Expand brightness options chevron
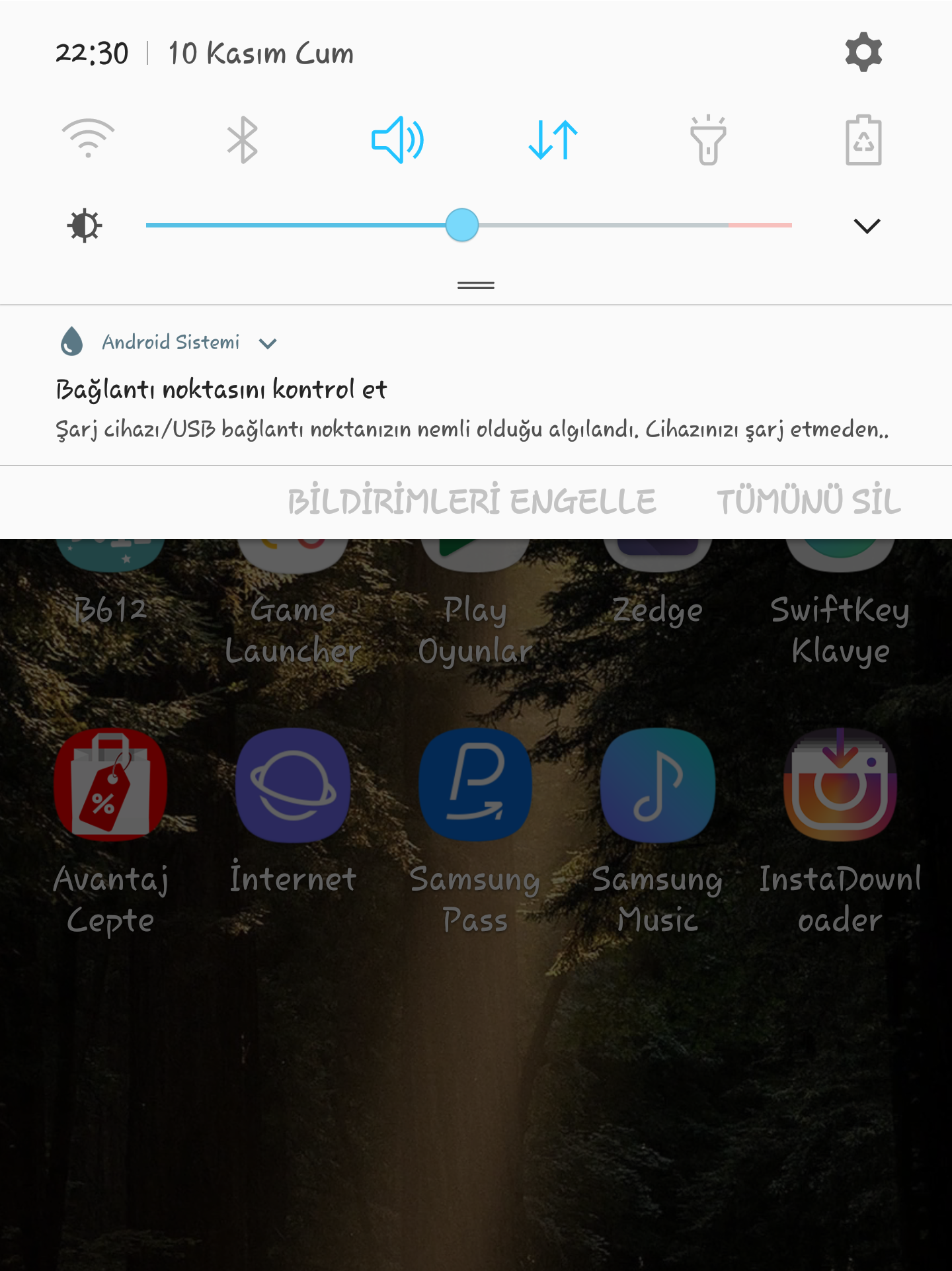Viewport: 952px width, 1271px height. 867,225
